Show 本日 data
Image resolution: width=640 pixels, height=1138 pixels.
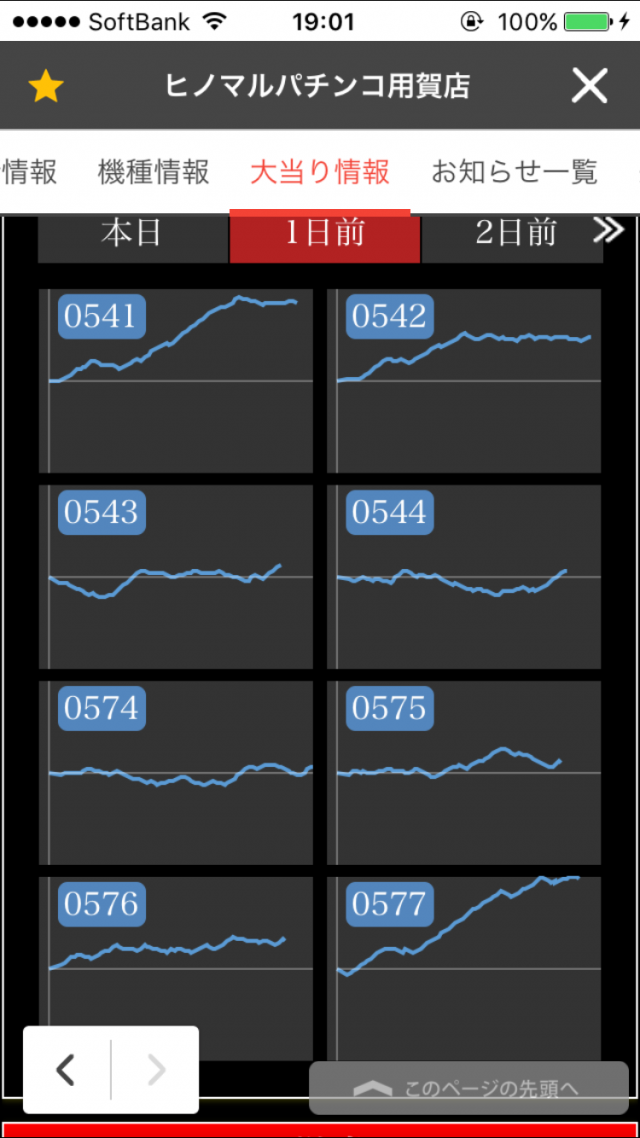pyautogui.click(x=131, y=234)
